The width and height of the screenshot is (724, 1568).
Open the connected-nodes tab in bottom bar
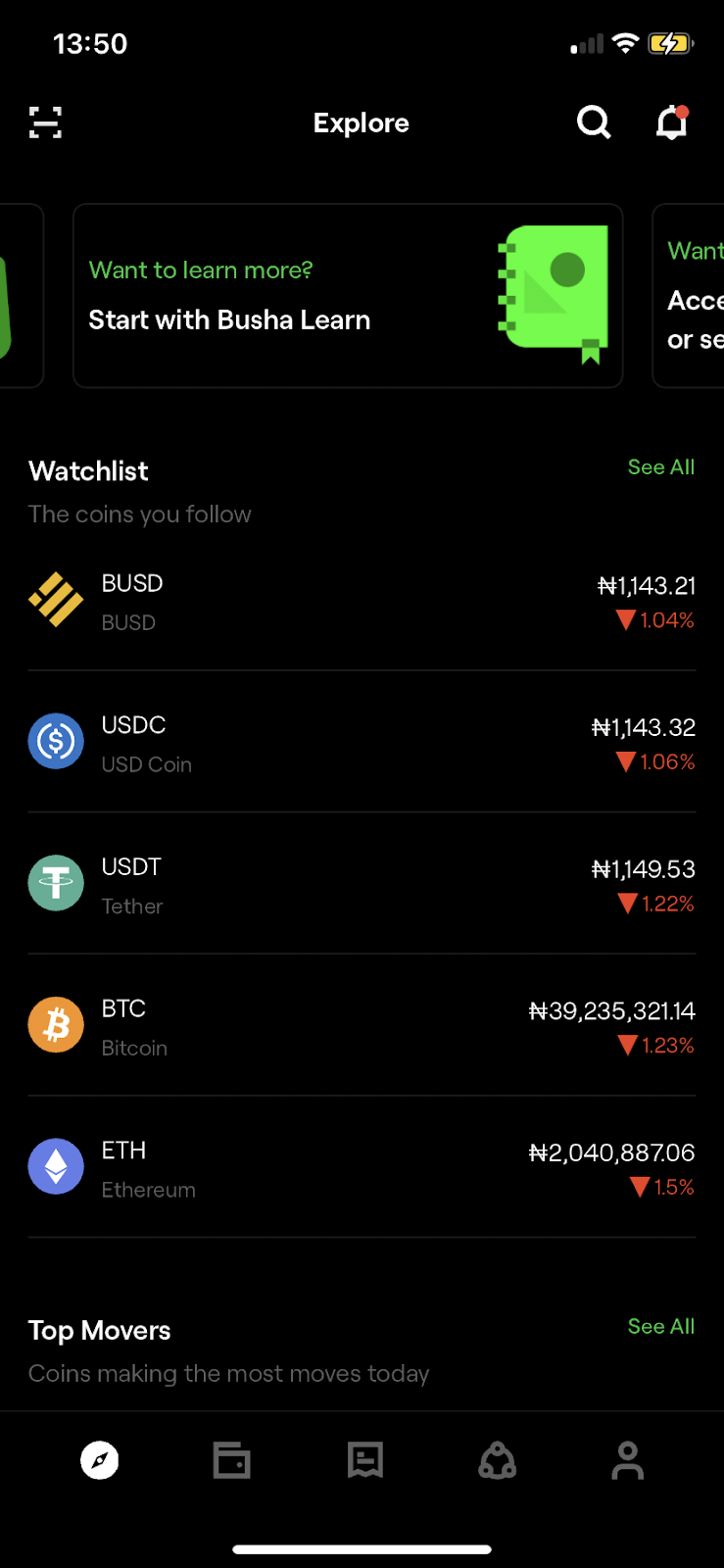point(498,1460)
